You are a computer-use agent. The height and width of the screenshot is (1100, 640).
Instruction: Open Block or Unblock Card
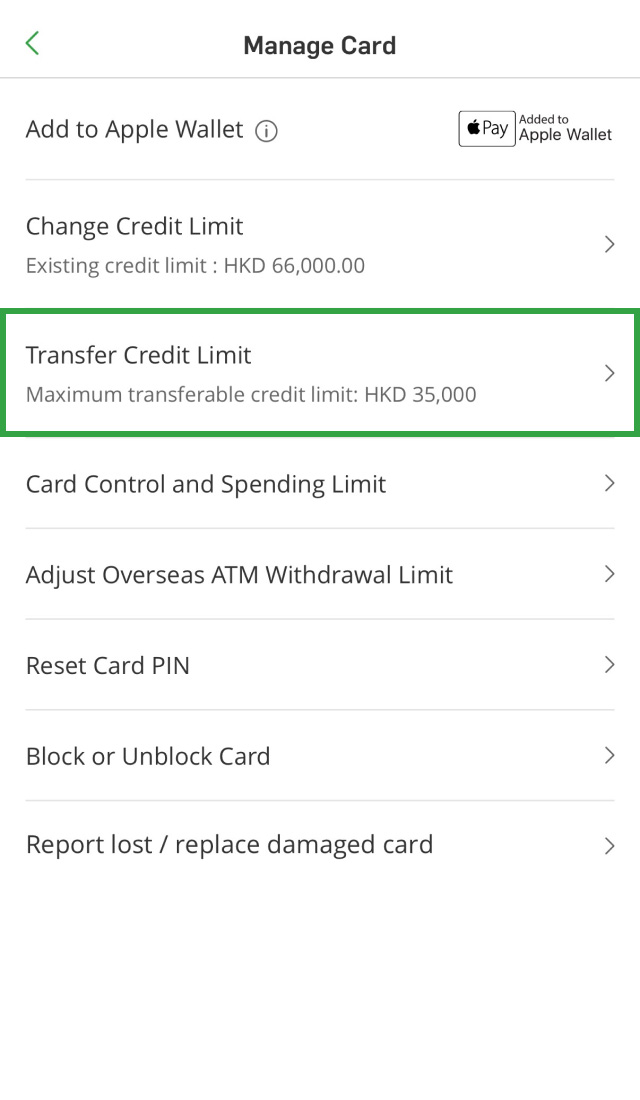(320, 756)
